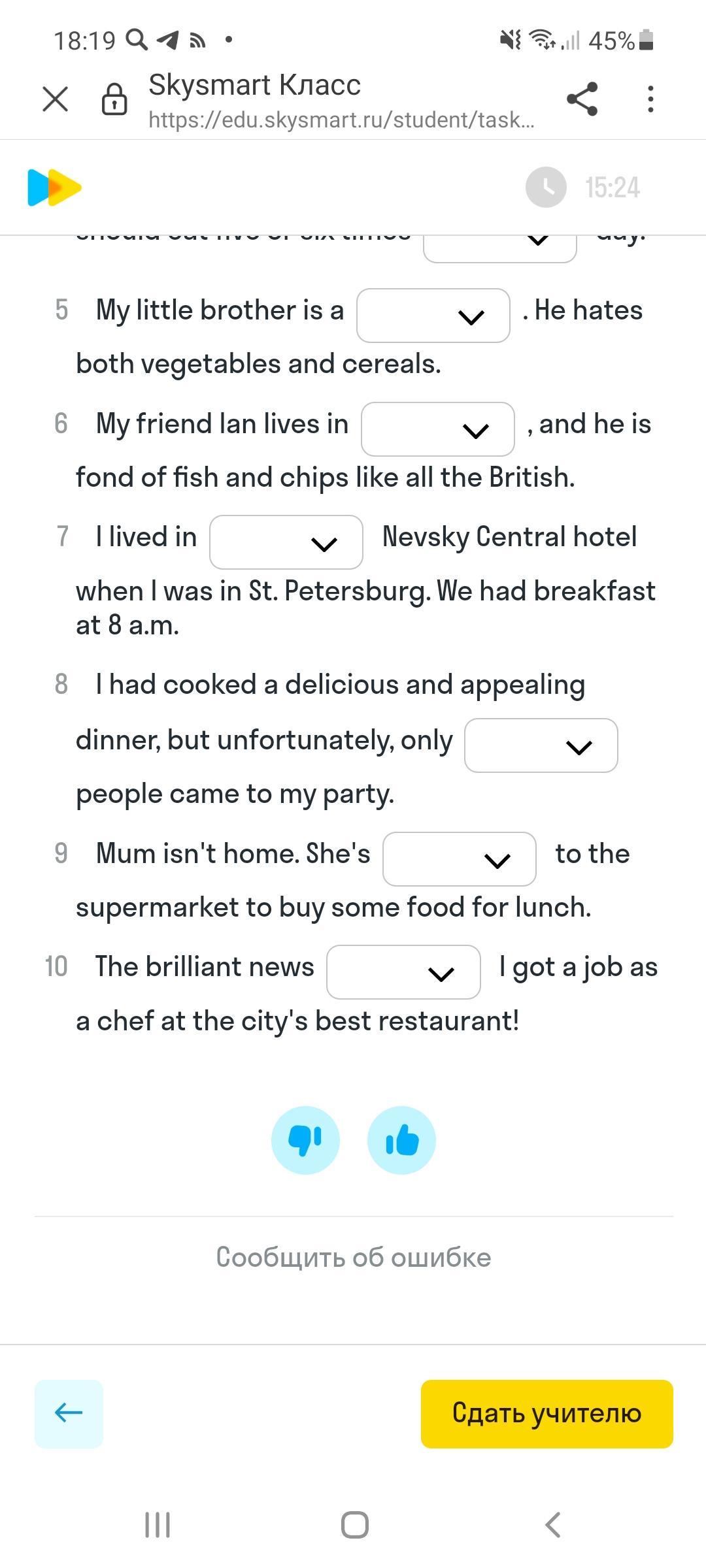This screenshot has height=1568, width=706.
Task: Submit work via 'Сдать учителю' button
Action: (x=546, y=1414)
